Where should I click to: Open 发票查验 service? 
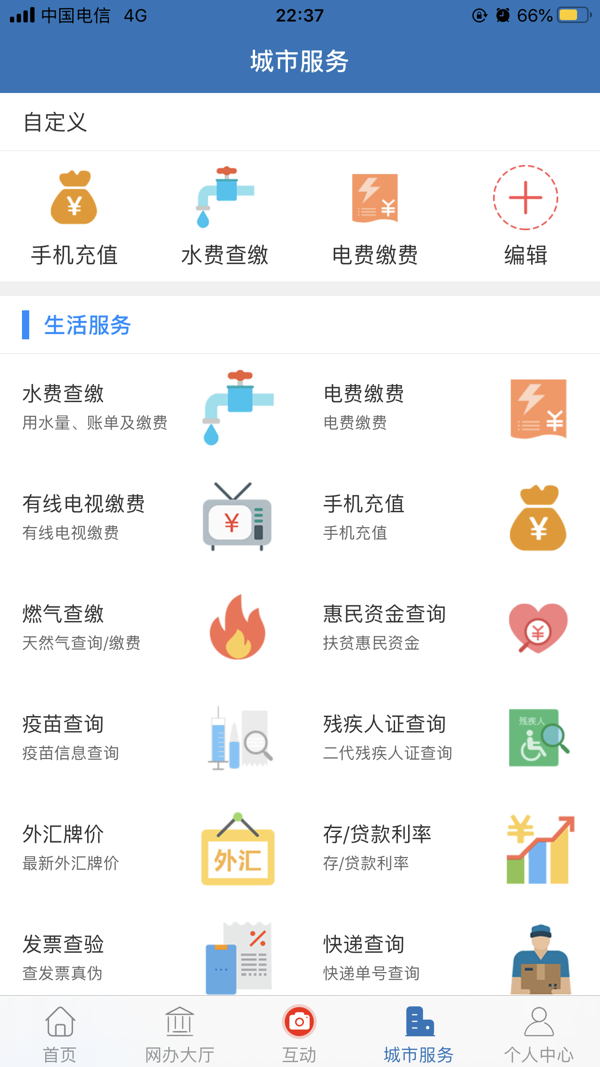tap(150, 957)
